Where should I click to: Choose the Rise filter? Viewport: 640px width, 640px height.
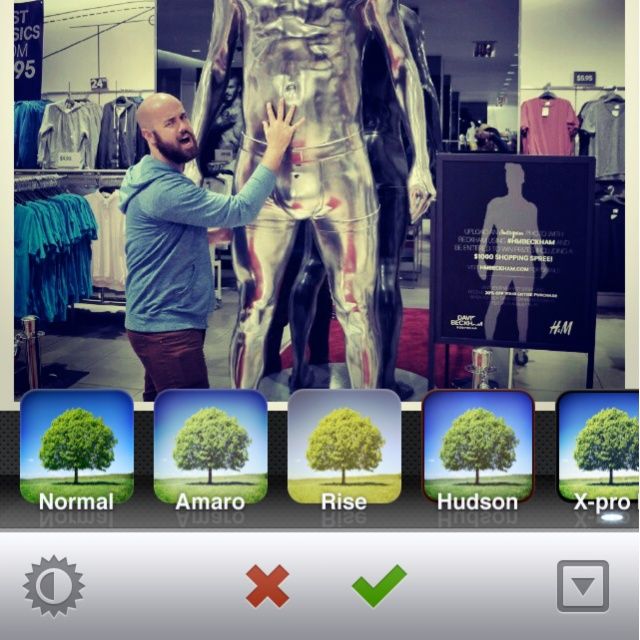[344, 448]
